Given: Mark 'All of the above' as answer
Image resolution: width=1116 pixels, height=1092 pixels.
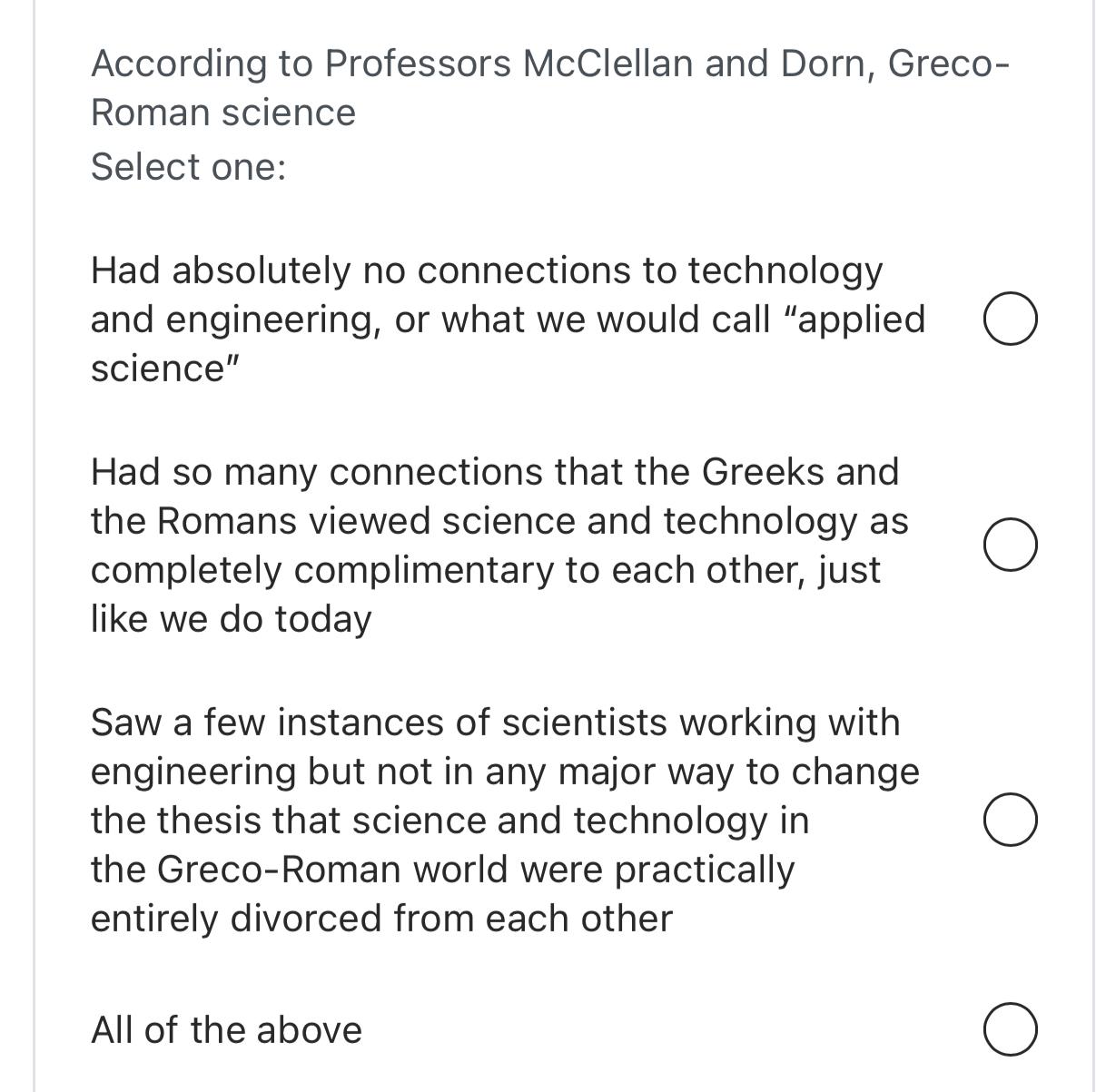Looking at the screenshot, I should pyautogui.click(x=1010, y=1029).
